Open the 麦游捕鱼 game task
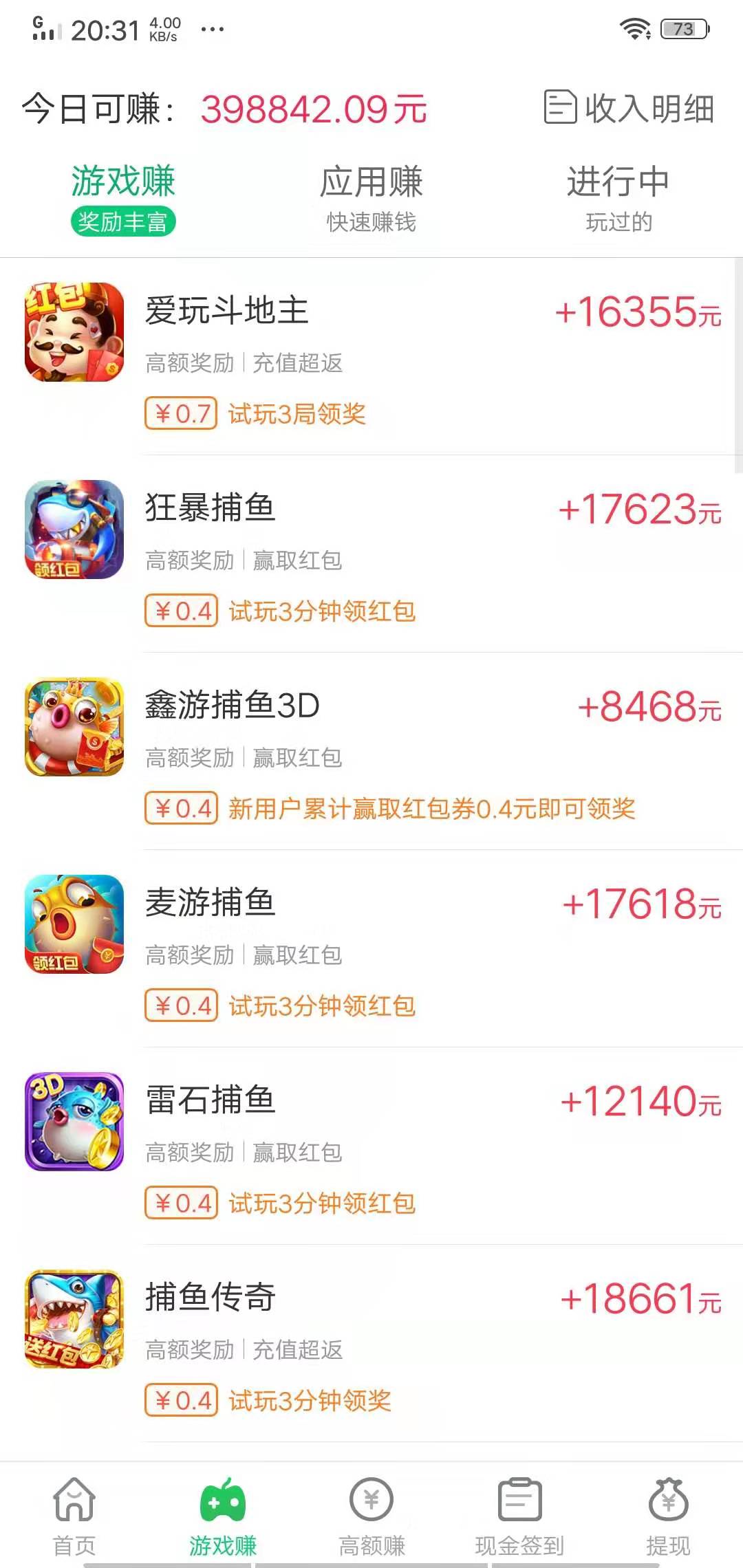This screenshot has width=743, height=1568. 371,948
